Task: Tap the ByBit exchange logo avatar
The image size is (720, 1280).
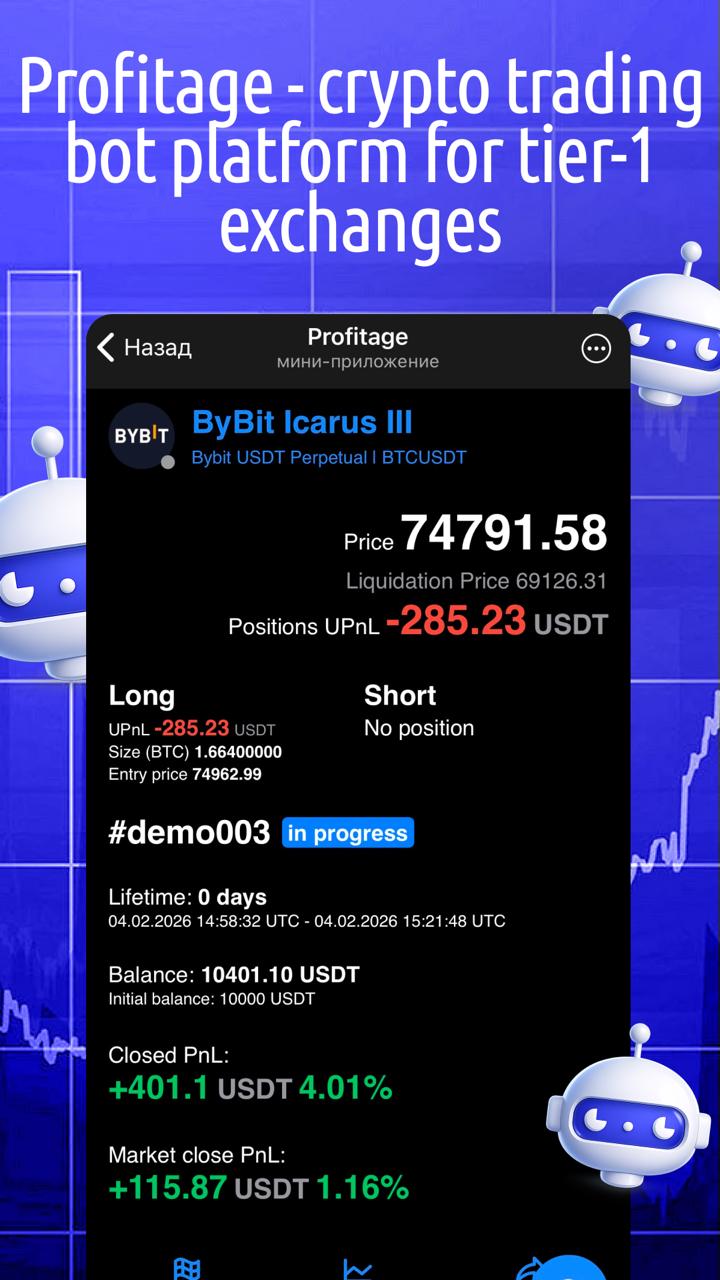Action: coord(141,434)
